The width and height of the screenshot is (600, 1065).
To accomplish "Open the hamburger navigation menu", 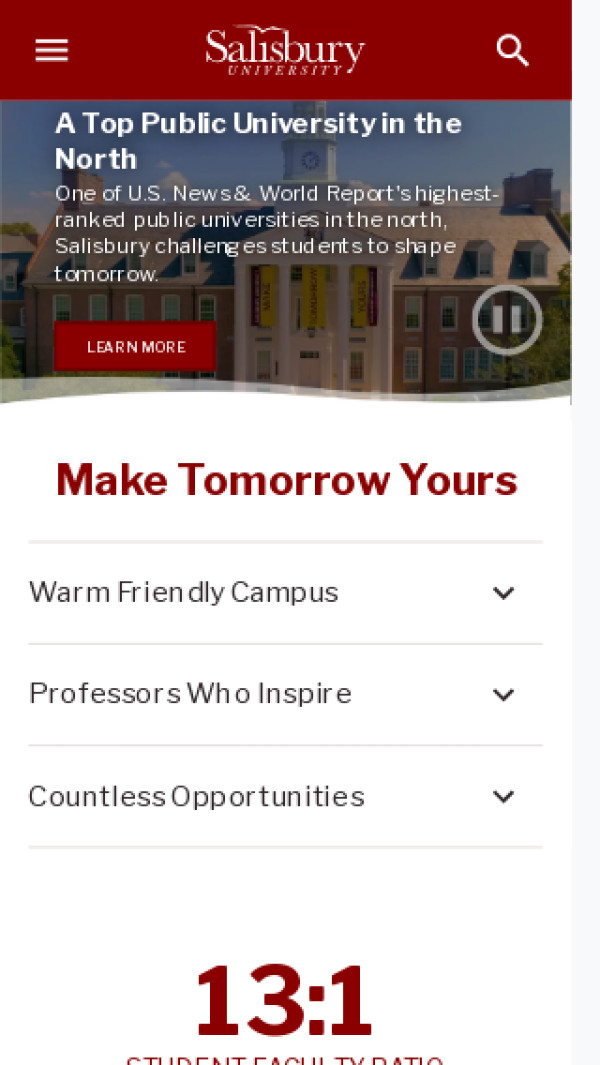I will [x=52, y=51].
